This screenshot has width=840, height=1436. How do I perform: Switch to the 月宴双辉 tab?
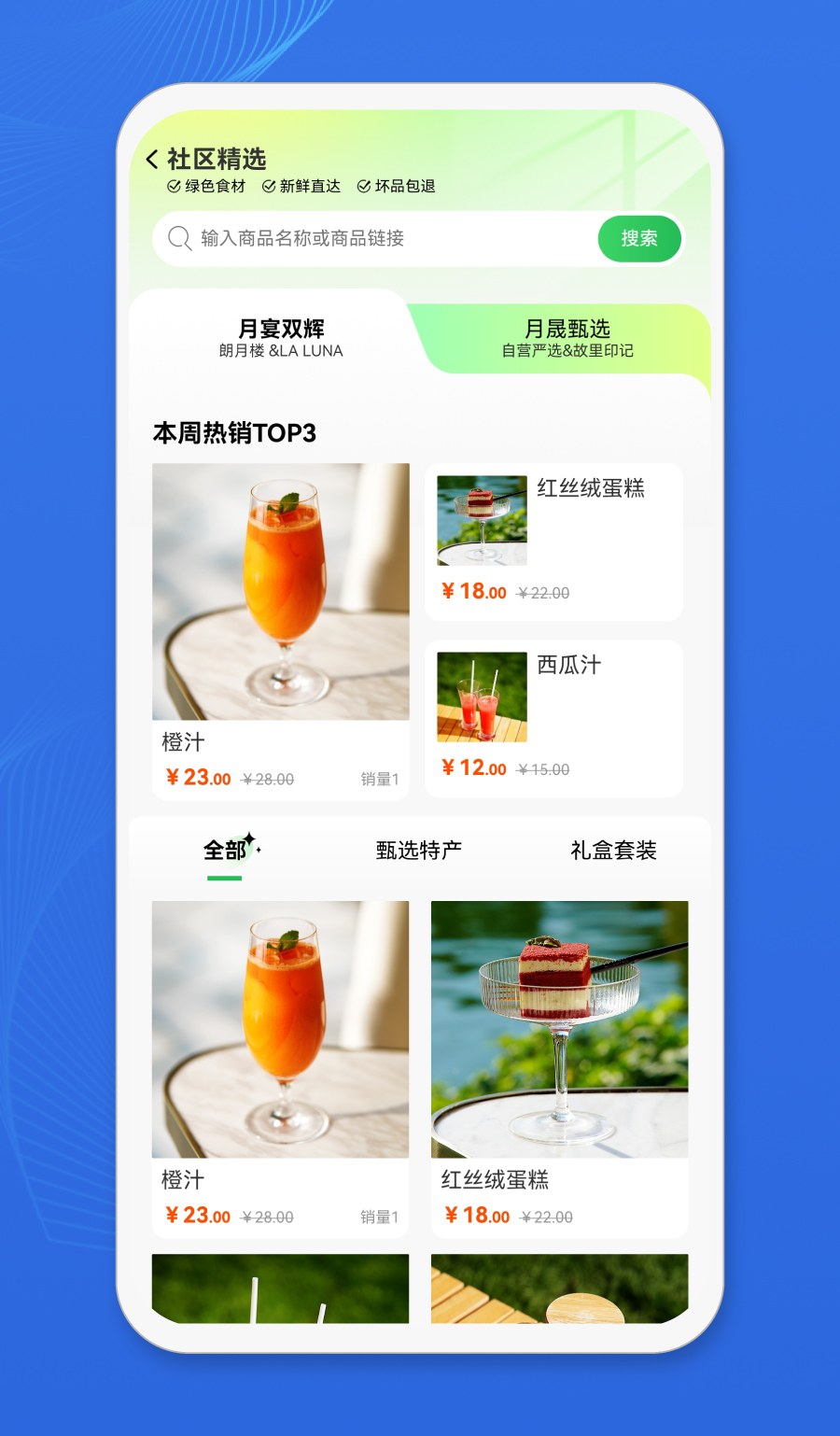[281, 338]
